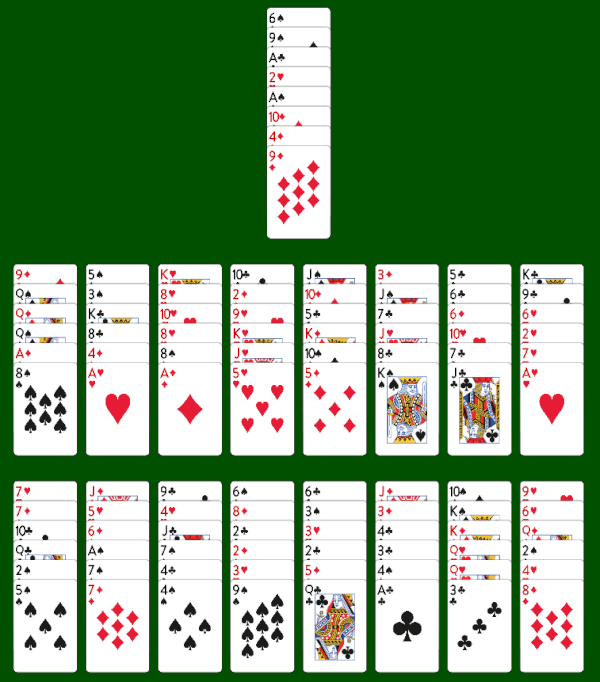Tap the fully visible seven of diamonds
Screen dimensions: 600x682
pos(117,627)
